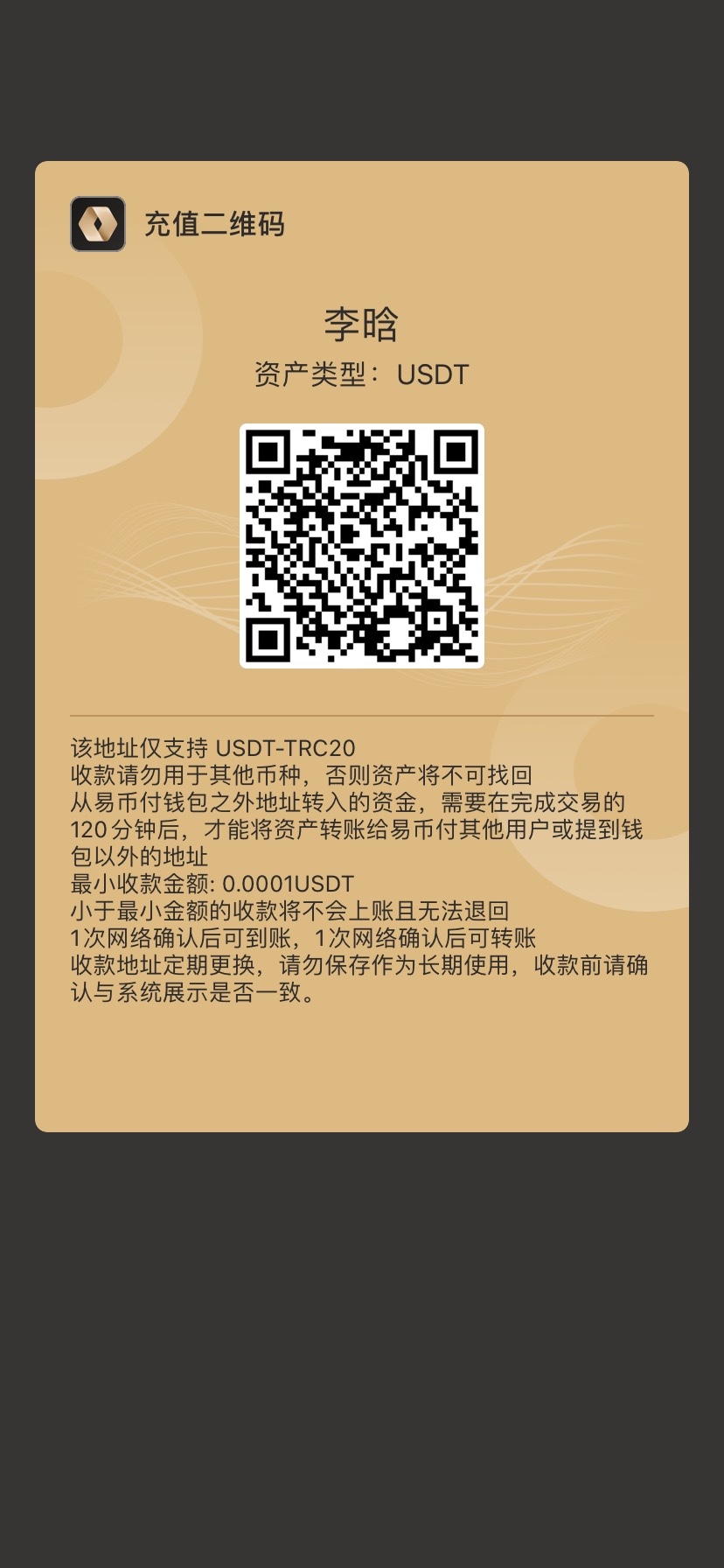
Task: Tap the address rotation warning paragraph
Action: point(359,978)
